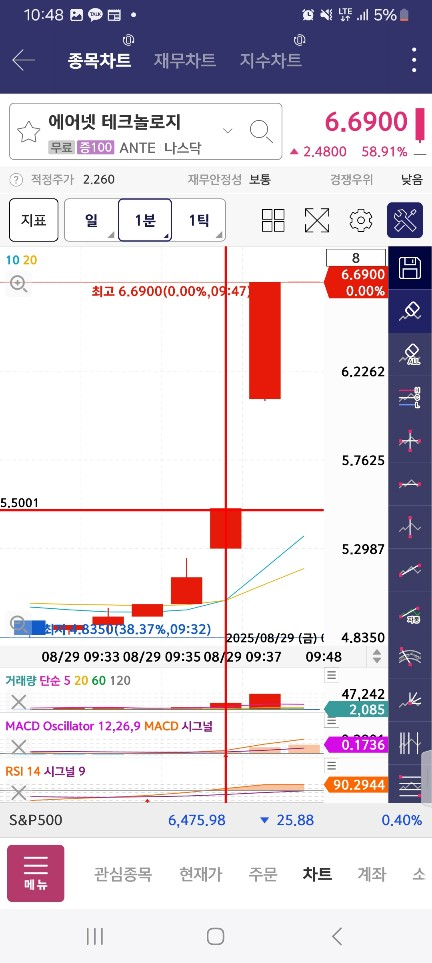Select the 일 daily chart period
Screen dimensions: 432x963
pos(91,220)
